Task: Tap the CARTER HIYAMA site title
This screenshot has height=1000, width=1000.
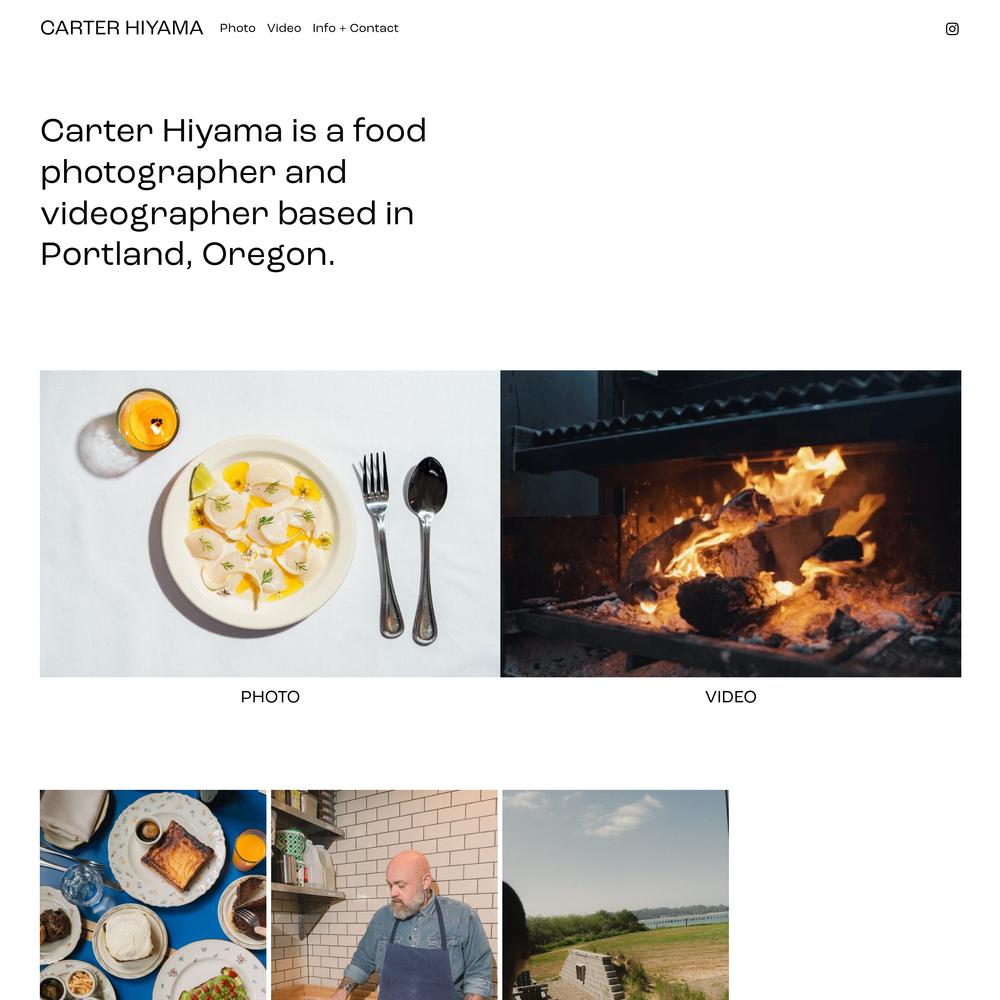Action: (x=122, y=28)
